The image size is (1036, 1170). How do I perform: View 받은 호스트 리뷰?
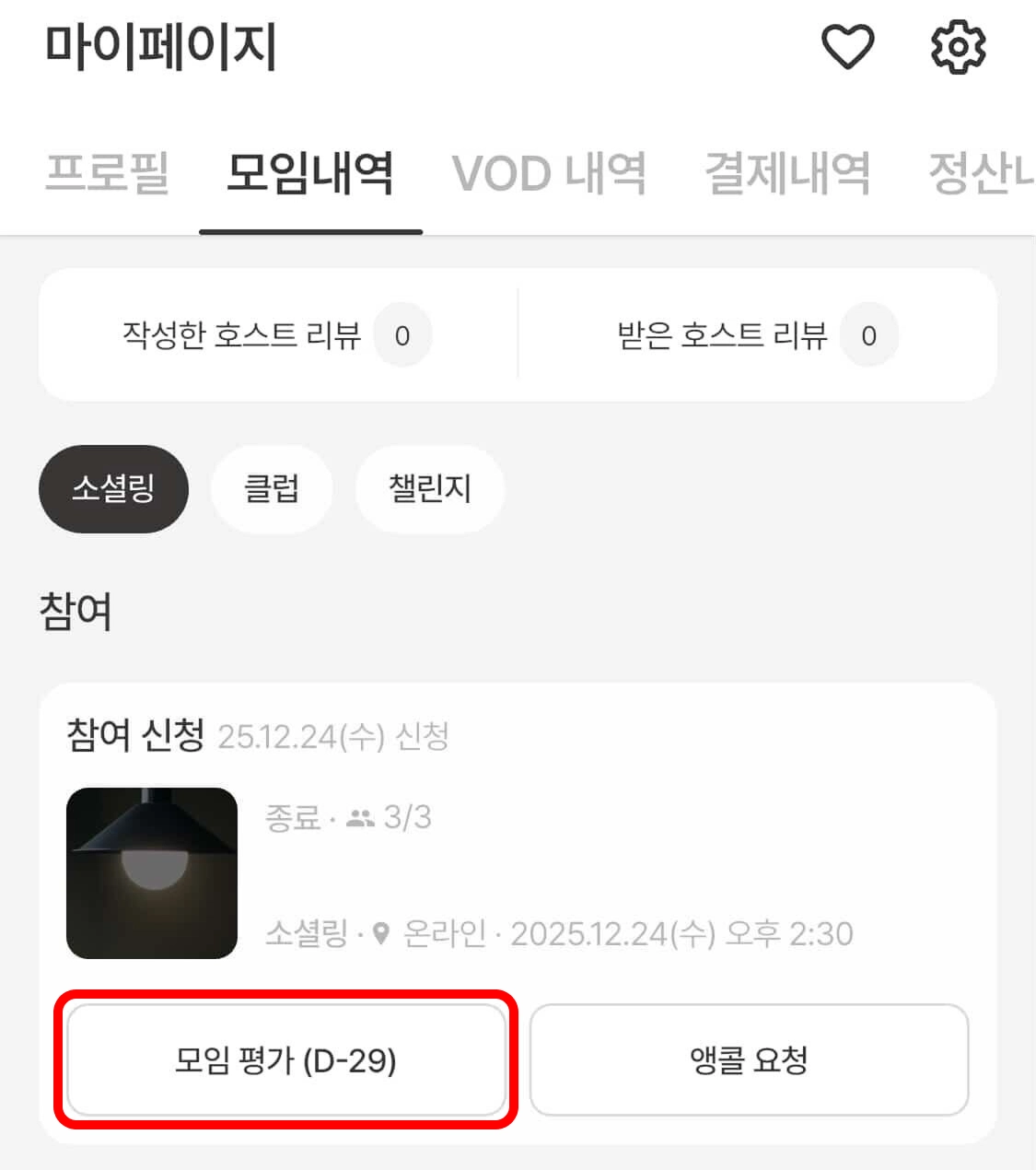tap(757, 335)
